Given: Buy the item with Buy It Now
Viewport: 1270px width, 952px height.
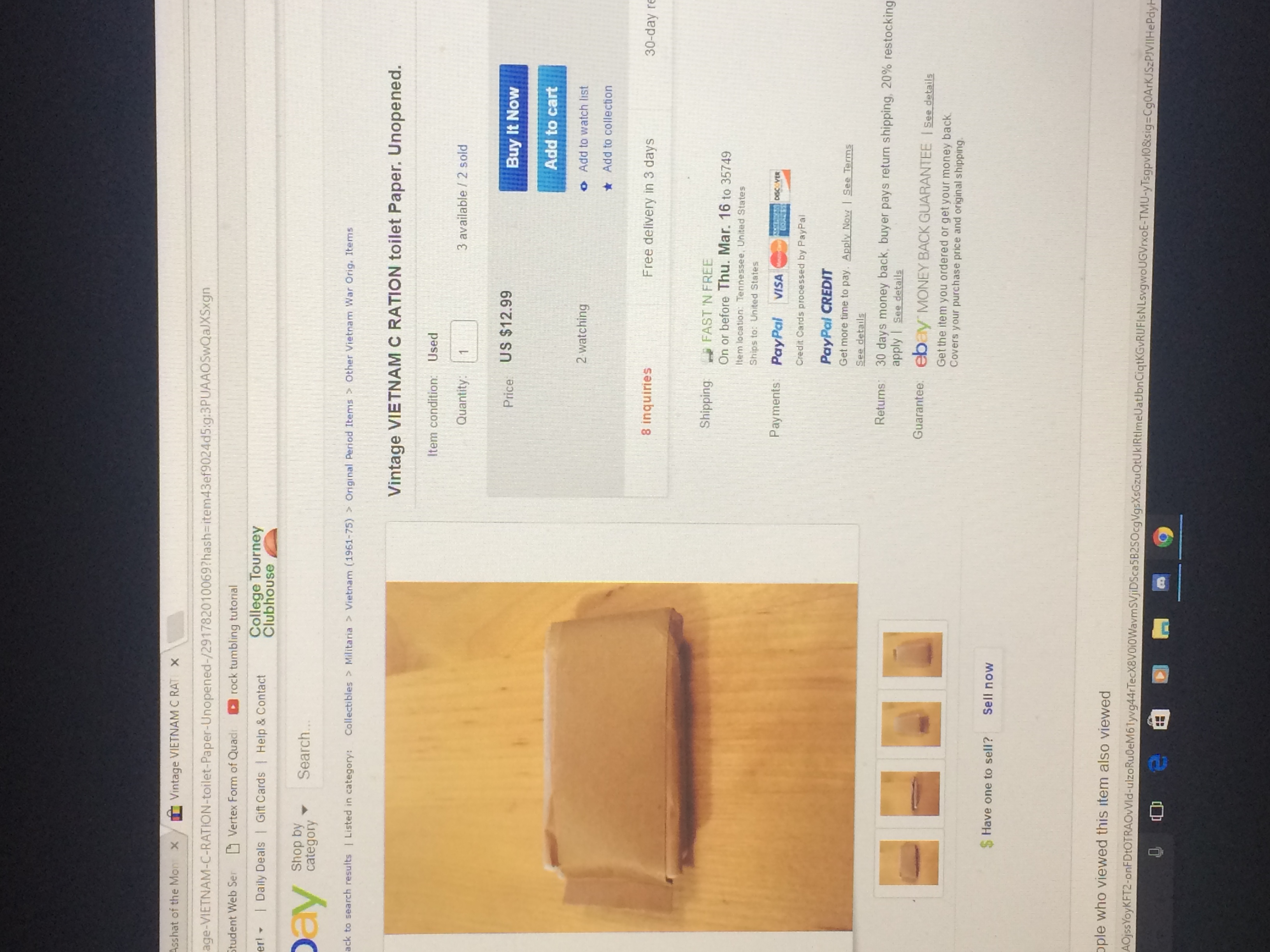Looking at the screenshot, I should tap(513, 128).
